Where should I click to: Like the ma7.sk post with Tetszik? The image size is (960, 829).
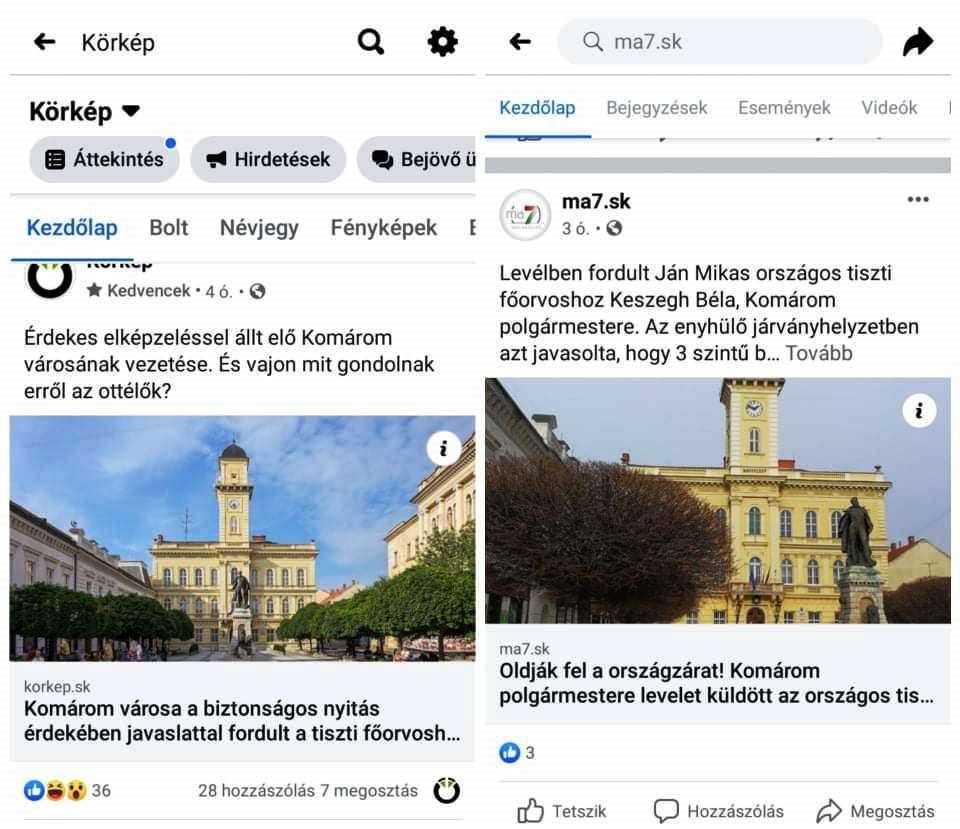point(562,810)
